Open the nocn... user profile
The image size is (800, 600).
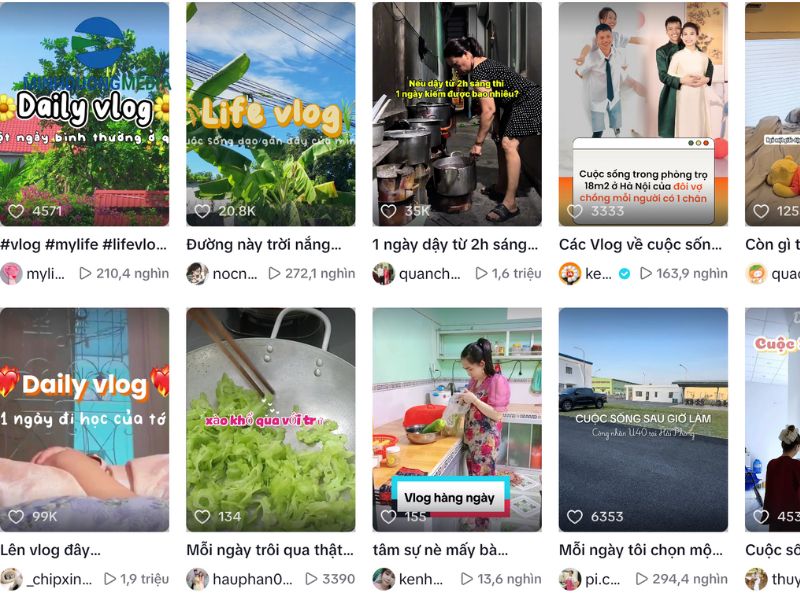[x=232, y=273]
